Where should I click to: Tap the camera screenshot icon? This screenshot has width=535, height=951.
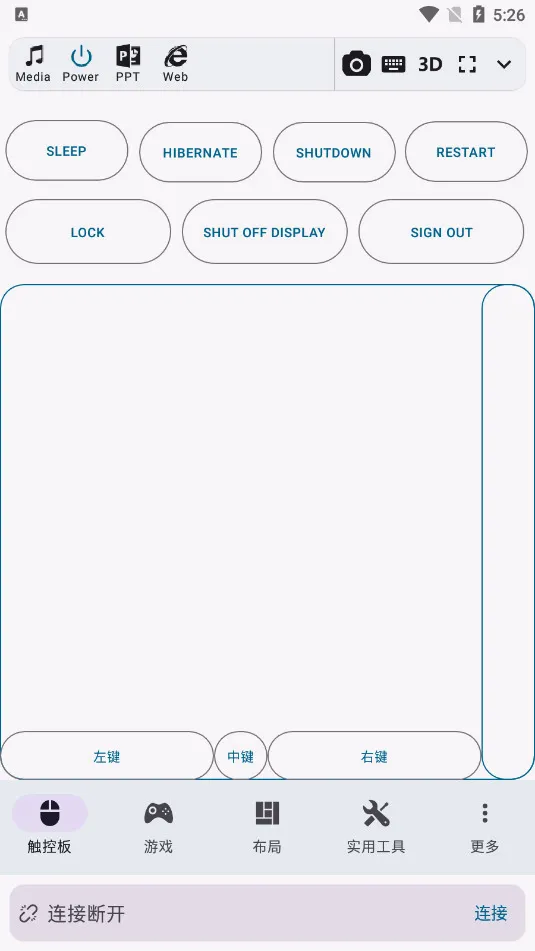[x=356, y=64]
